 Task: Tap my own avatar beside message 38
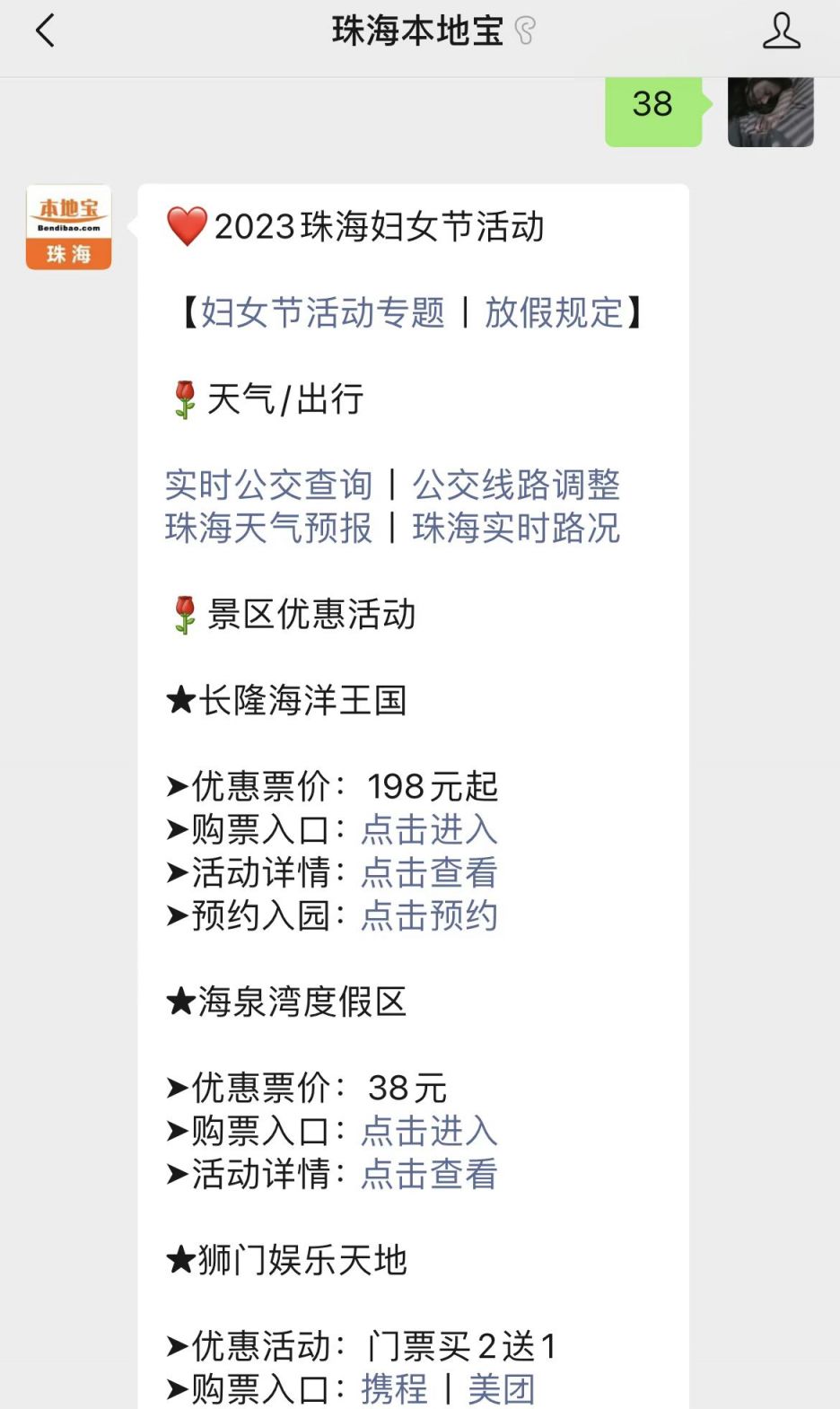point(770,111)
